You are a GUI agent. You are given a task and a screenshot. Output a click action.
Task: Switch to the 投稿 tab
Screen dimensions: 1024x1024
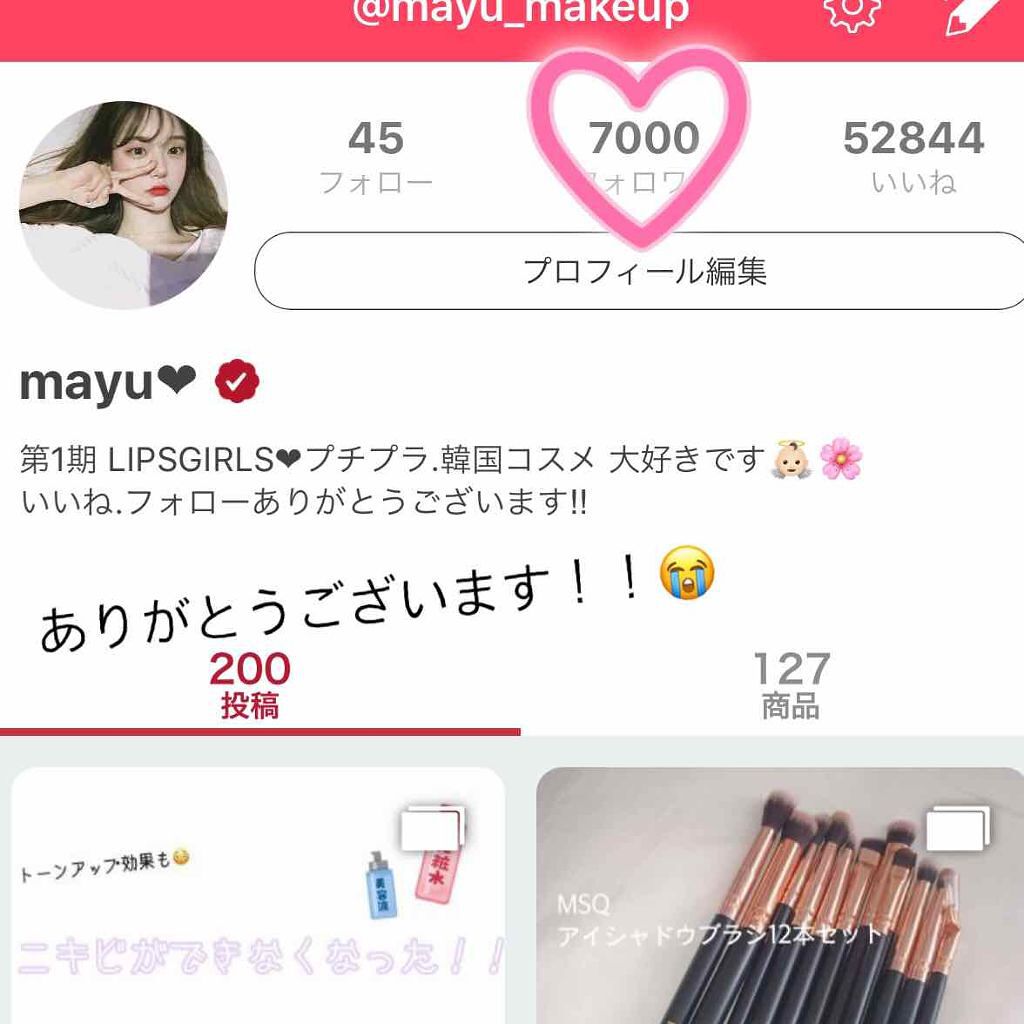click(x=250, y=686)
